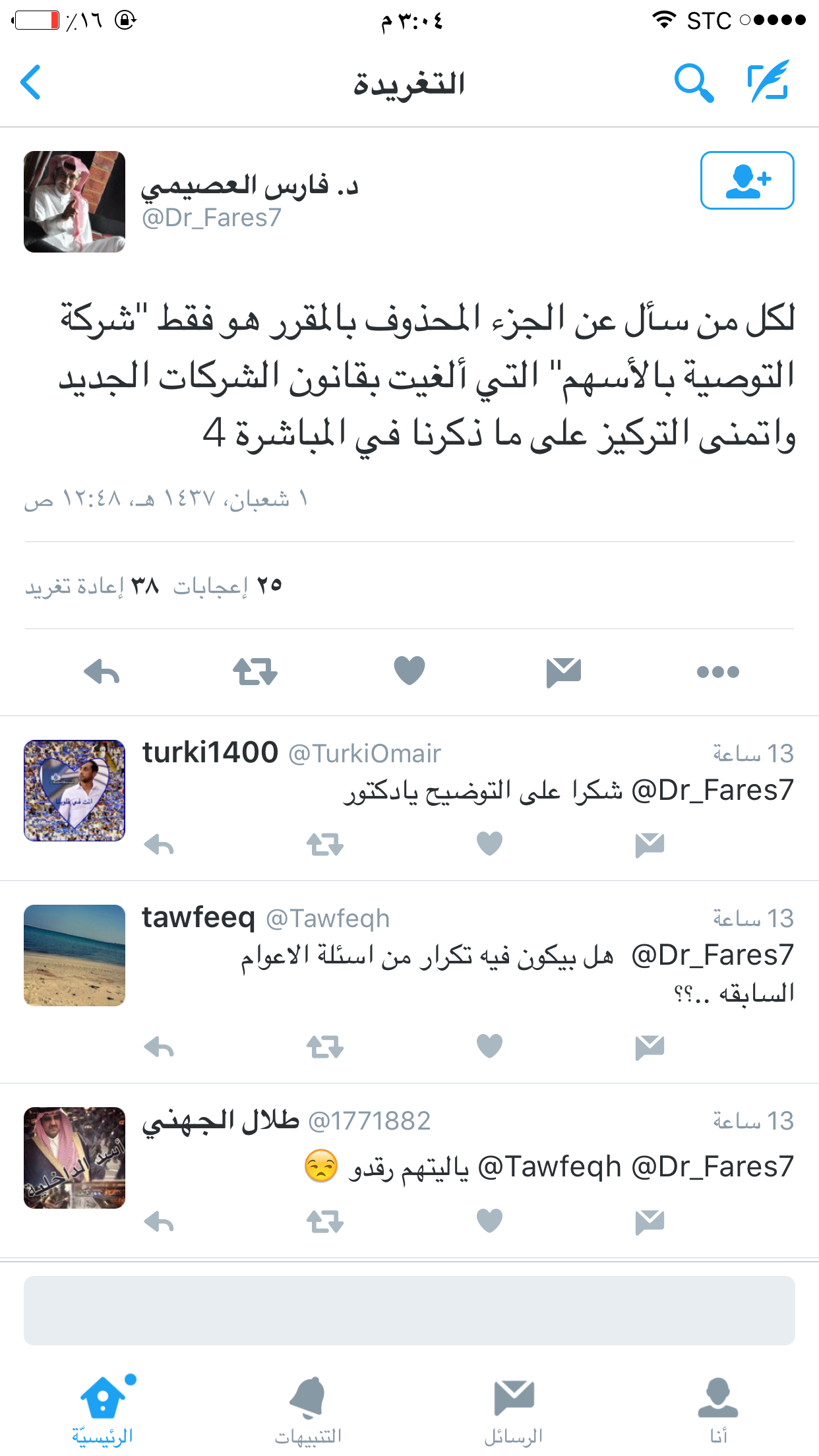This screenshot has height=1456, width=819.
Task: Compose a new tweet
Action: pyautogui.click(x=769, y=81)
